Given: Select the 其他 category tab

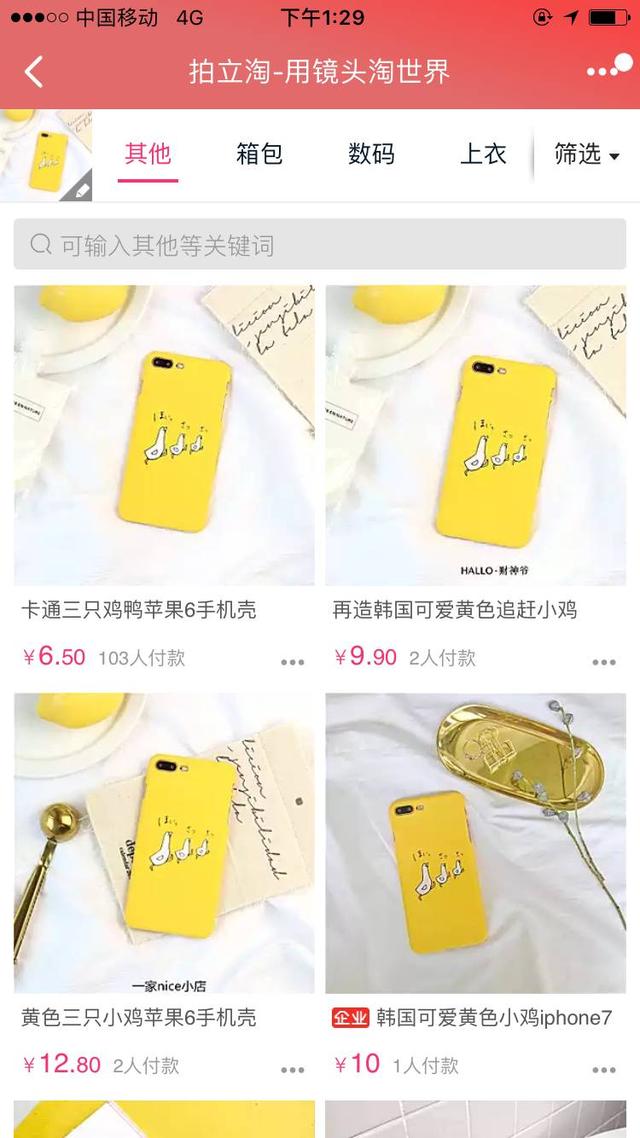Looking at the screenshot, I should point(148,154).
